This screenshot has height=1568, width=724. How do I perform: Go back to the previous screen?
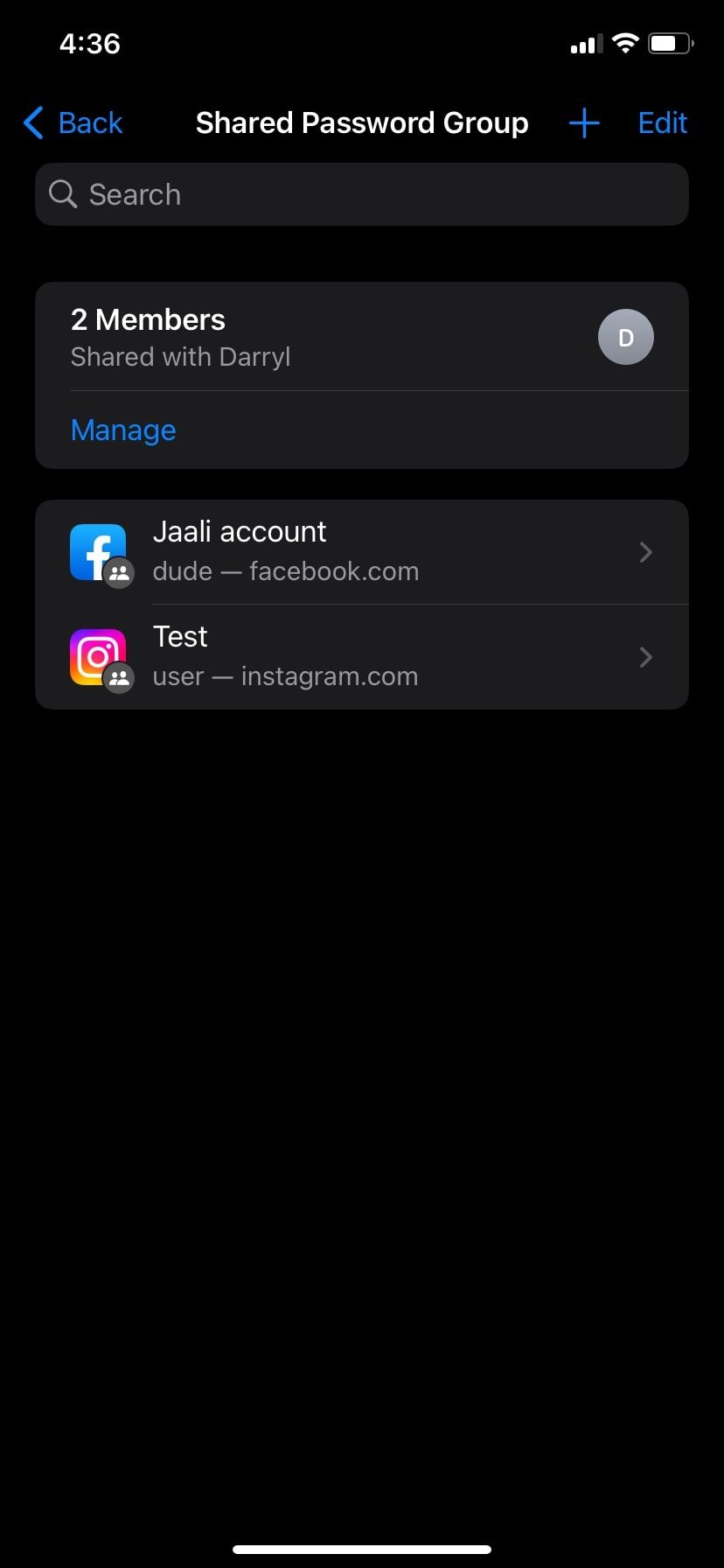click(x=73, y=123)
